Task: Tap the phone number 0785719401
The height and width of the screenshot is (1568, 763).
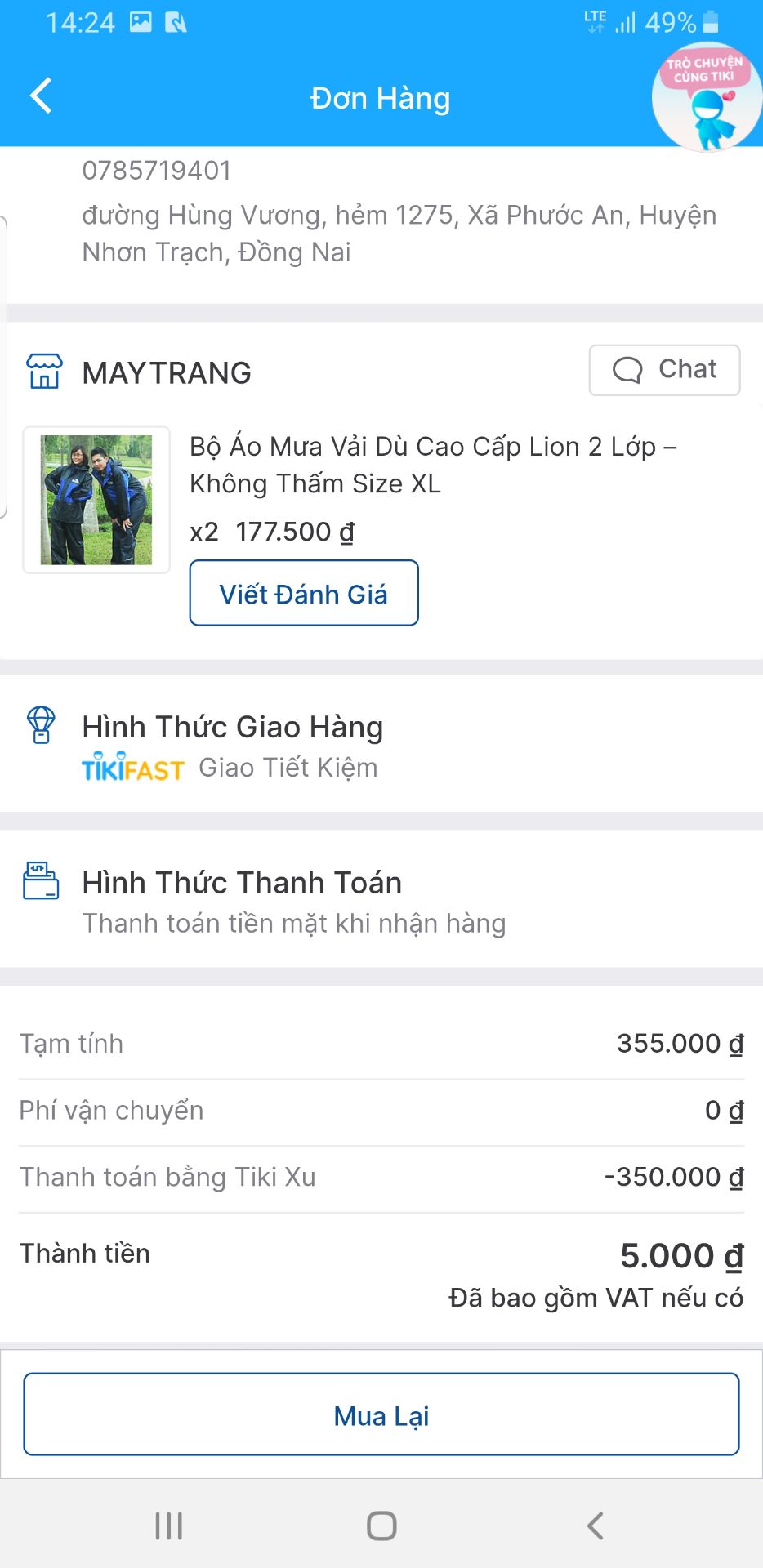Action: tap(157, 170)
